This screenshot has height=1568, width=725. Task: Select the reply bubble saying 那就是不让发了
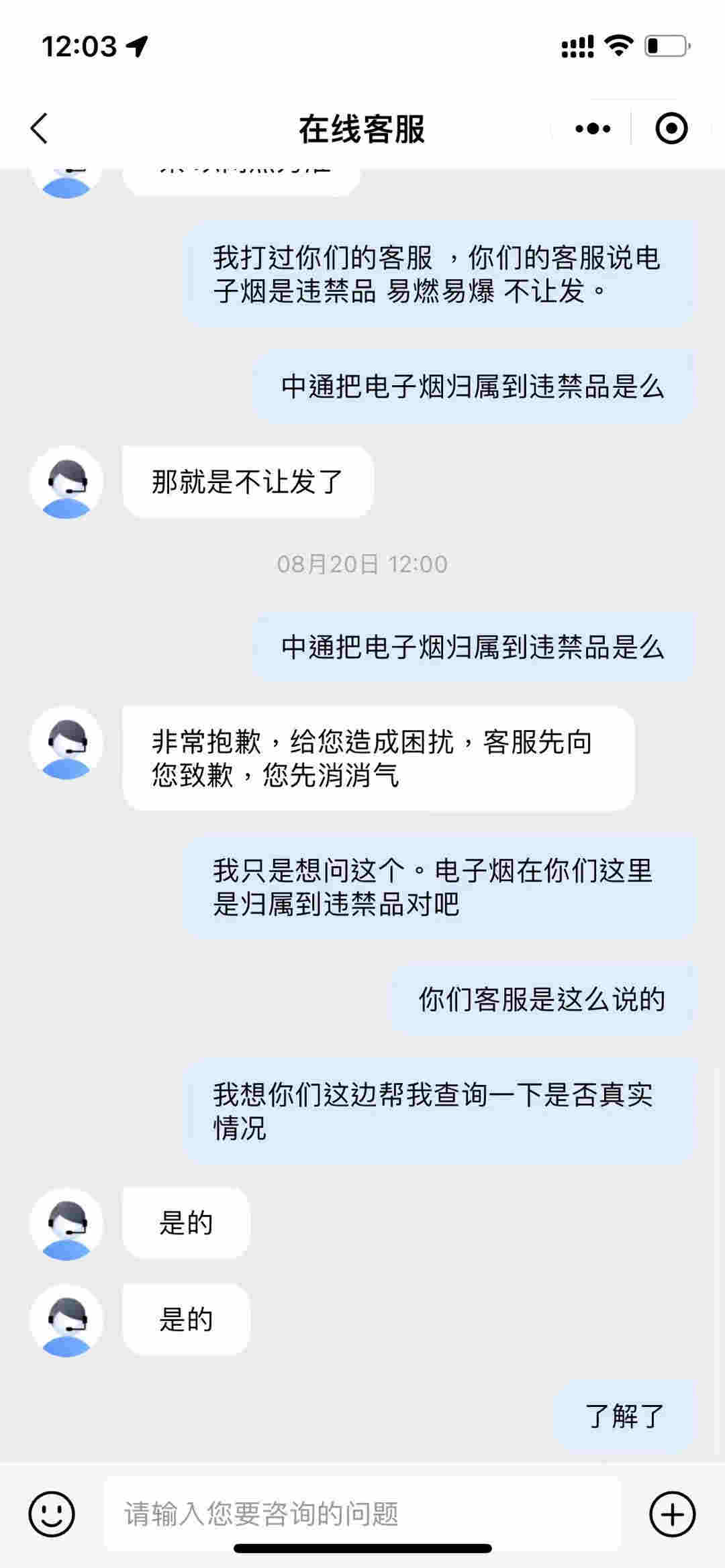pyautogui.click(x=248, y=482)
